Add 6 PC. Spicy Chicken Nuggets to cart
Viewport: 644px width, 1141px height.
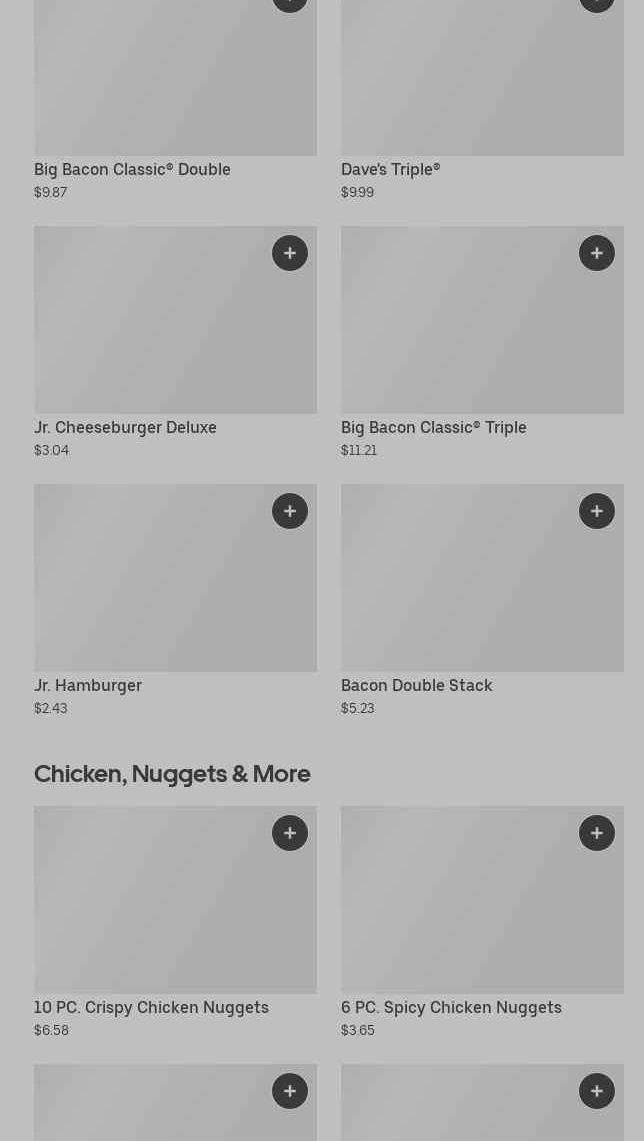597,833
